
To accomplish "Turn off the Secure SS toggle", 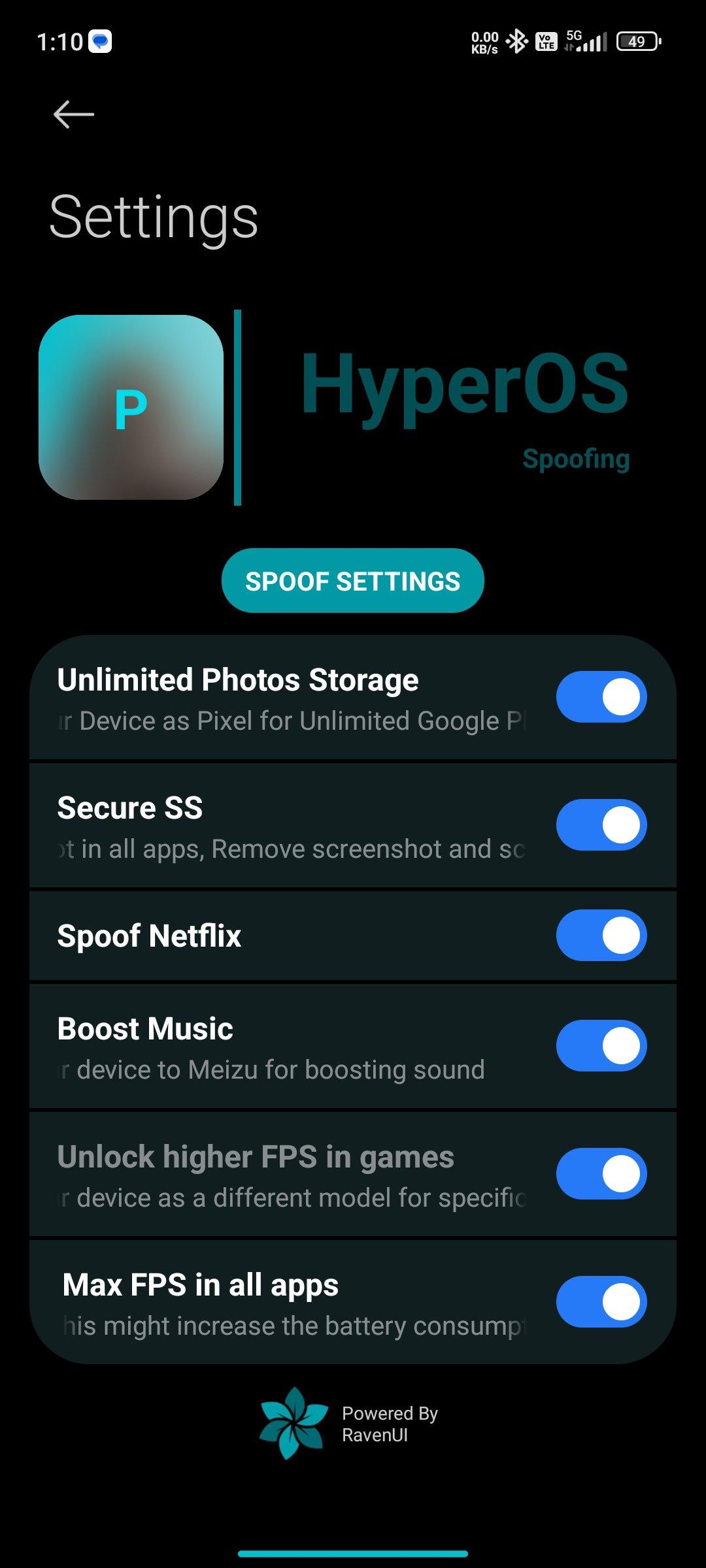I will [601, 825].
